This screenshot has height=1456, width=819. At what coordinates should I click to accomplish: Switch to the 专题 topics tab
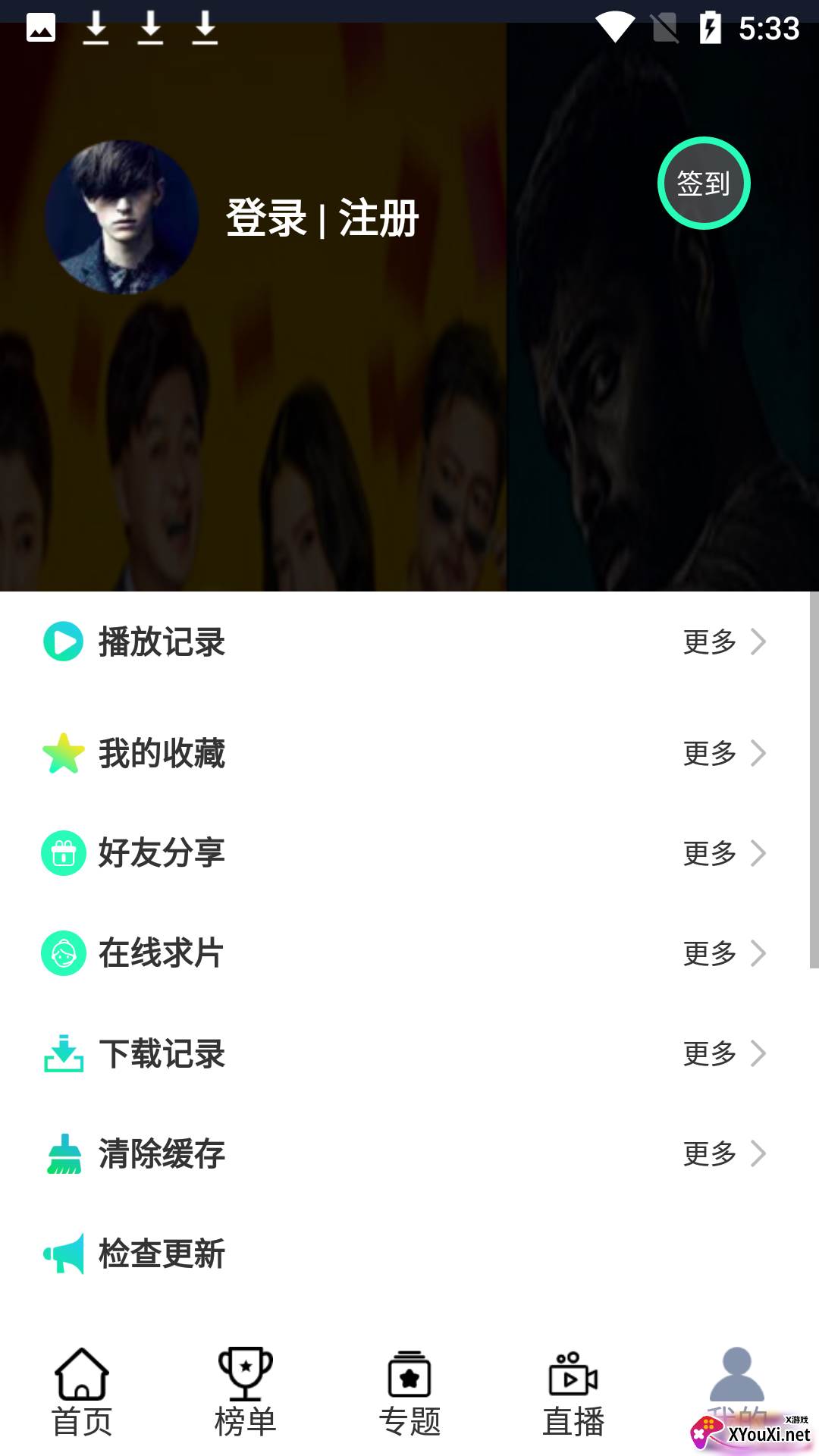[x=409, y=1392]
